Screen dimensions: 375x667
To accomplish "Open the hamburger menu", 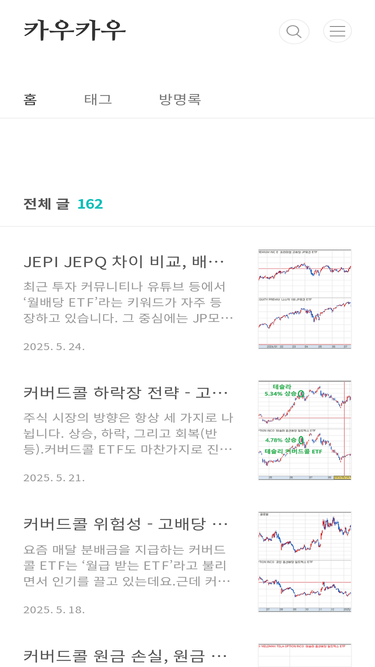I will (x=337, y=31).
